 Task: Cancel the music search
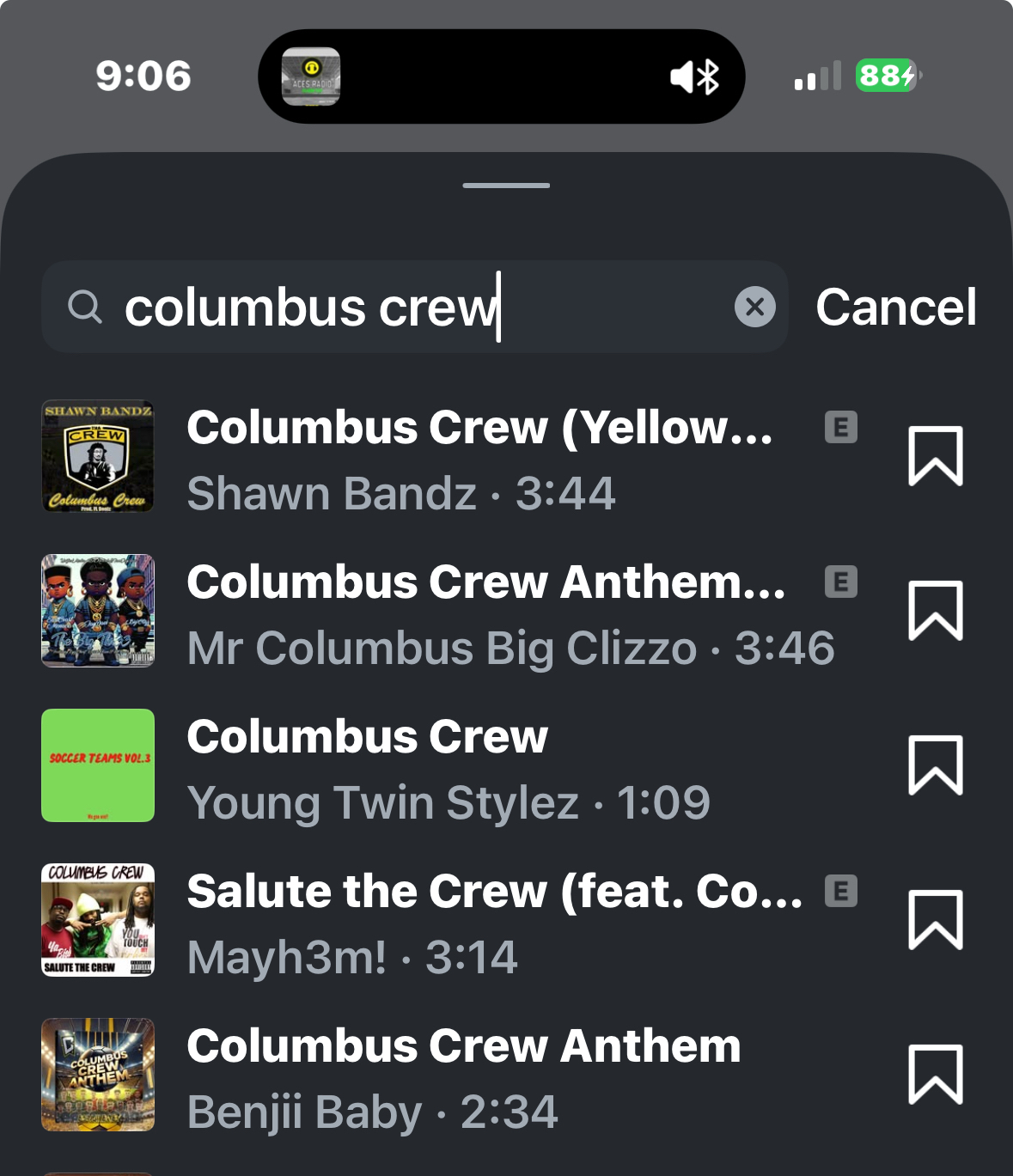(x=895, y=308)
